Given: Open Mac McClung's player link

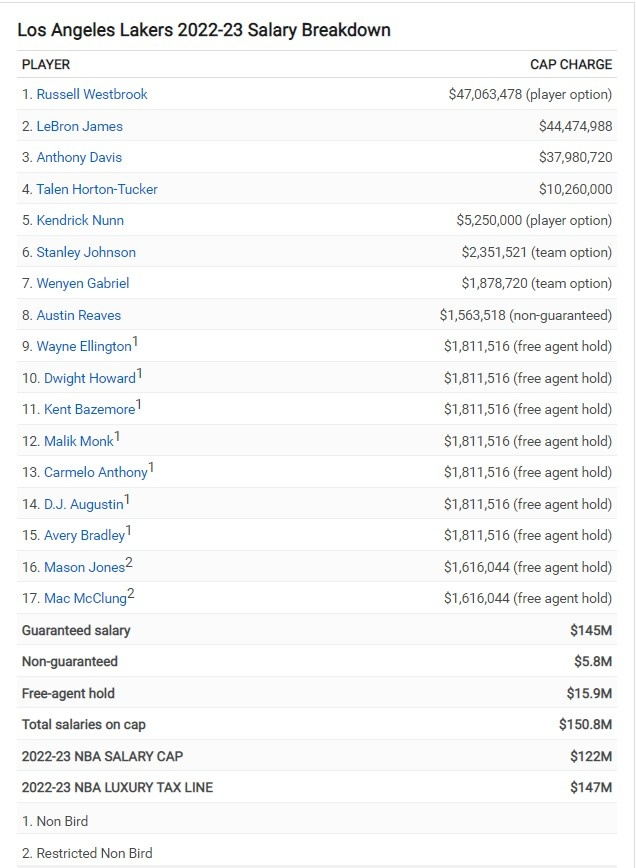Looking at the screenshot, I should coord(86,598).
